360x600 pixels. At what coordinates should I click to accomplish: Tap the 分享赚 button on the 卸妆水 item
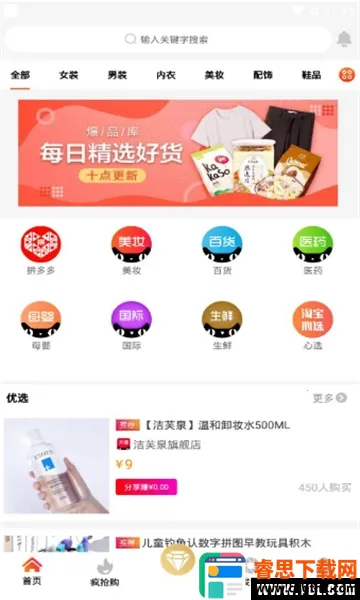(147, 487)
